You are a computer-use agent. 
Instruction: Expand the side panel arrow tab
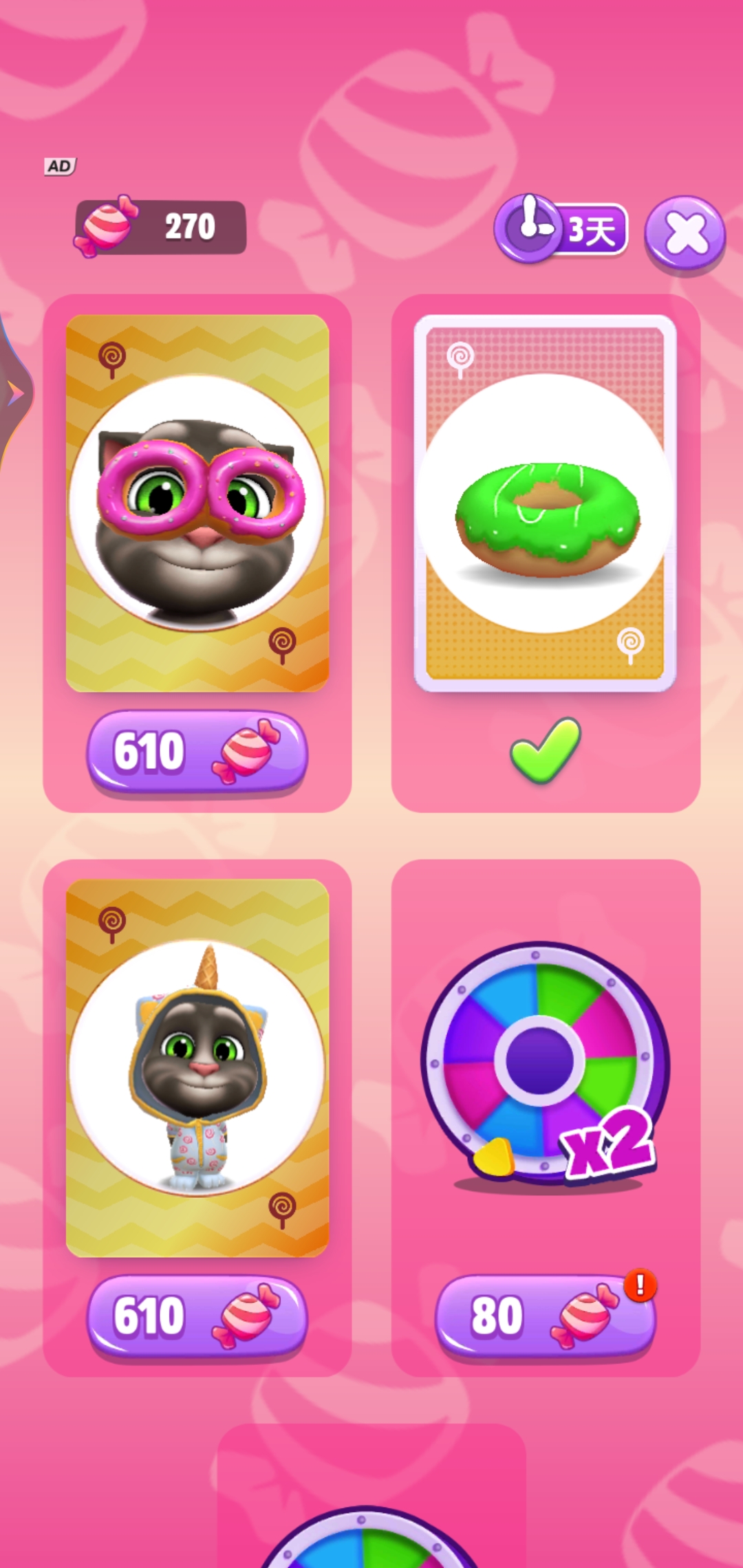coord(14,393)
